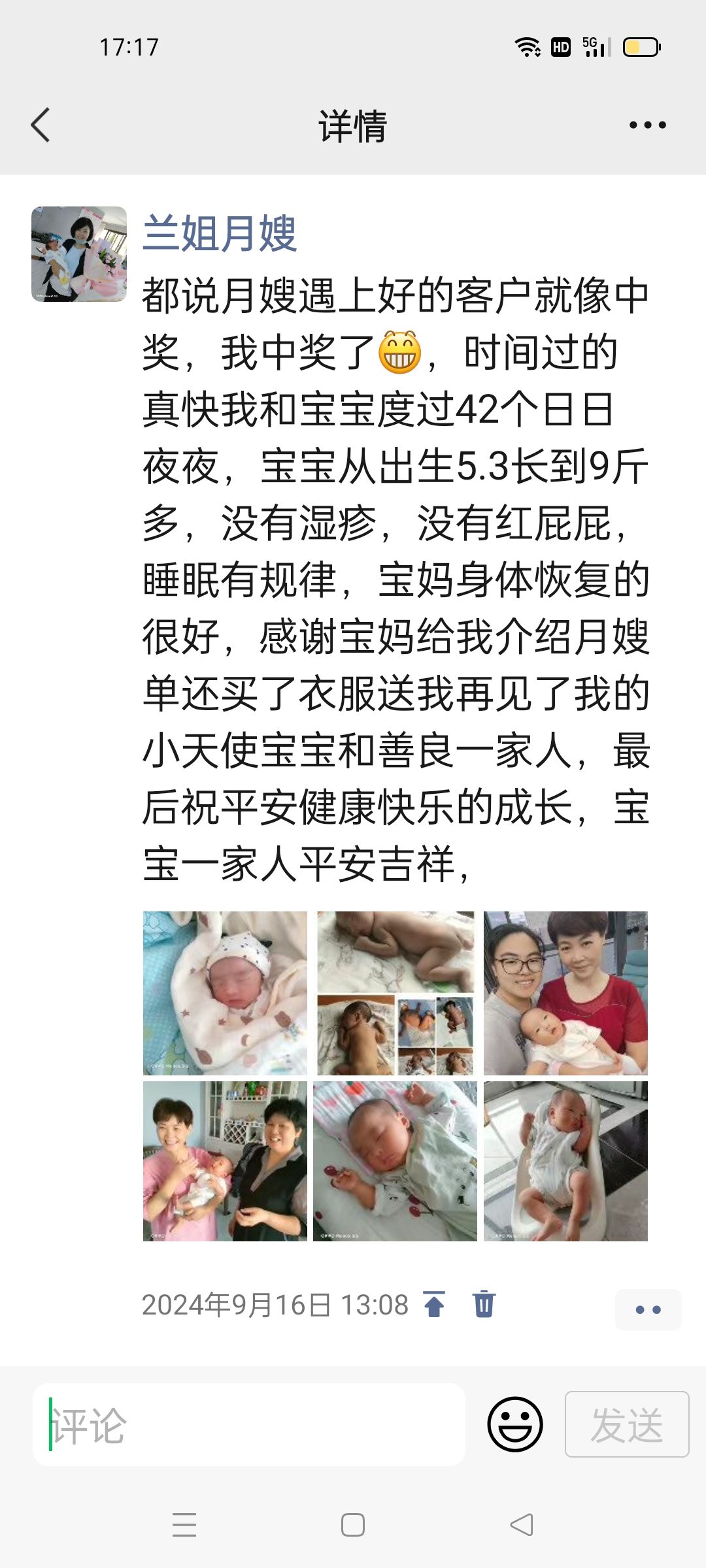
Task: Open photo of woman in pink holding baby
Action: click(225, 1161)
